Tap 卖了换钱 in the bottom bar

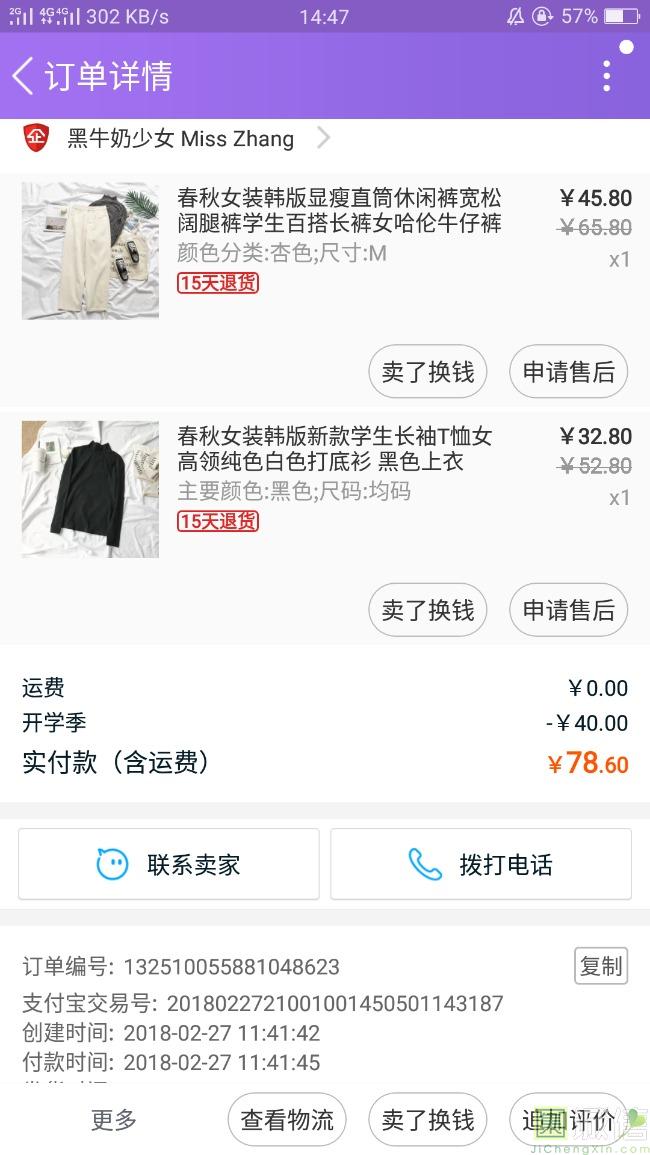point(428,1120)
